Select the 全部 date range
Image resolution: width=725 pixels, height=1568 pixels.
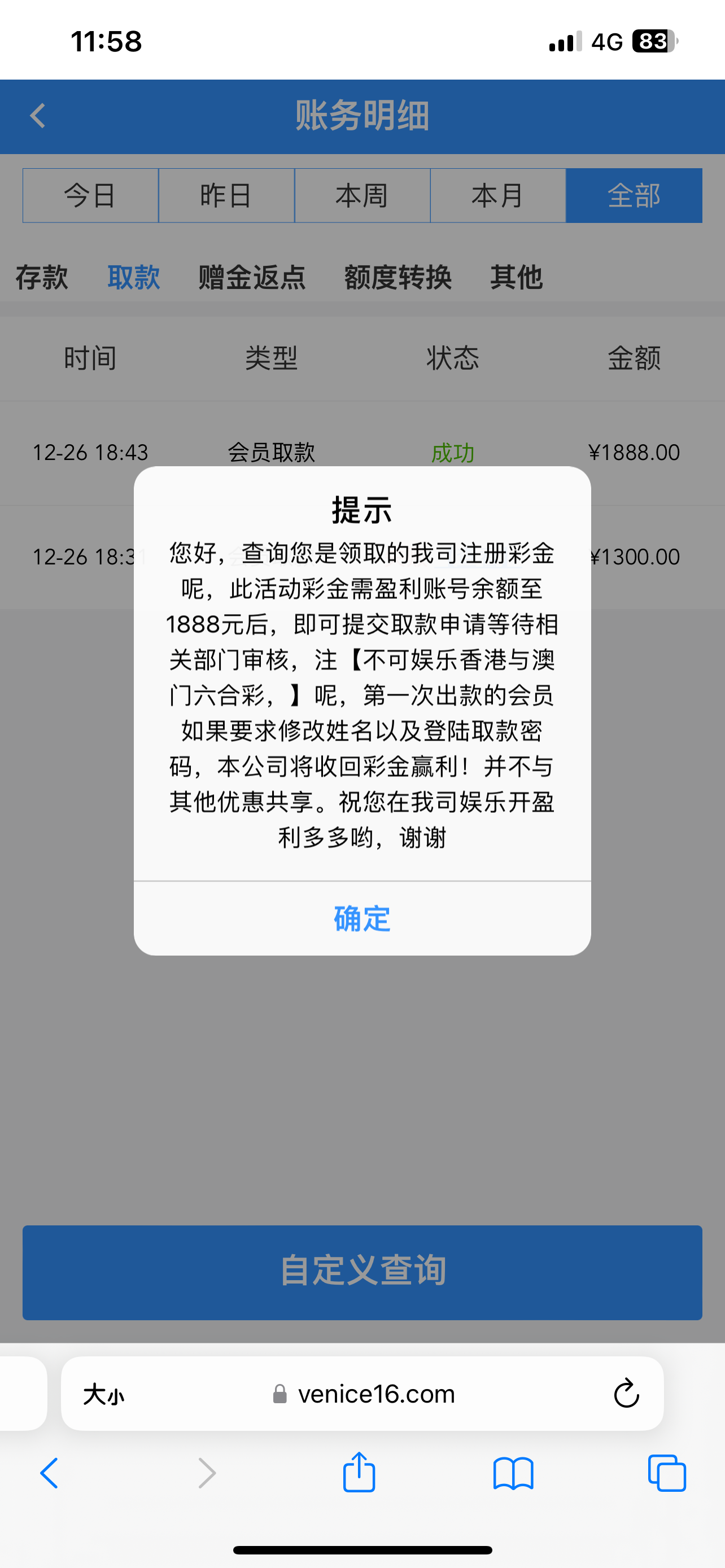634,196
